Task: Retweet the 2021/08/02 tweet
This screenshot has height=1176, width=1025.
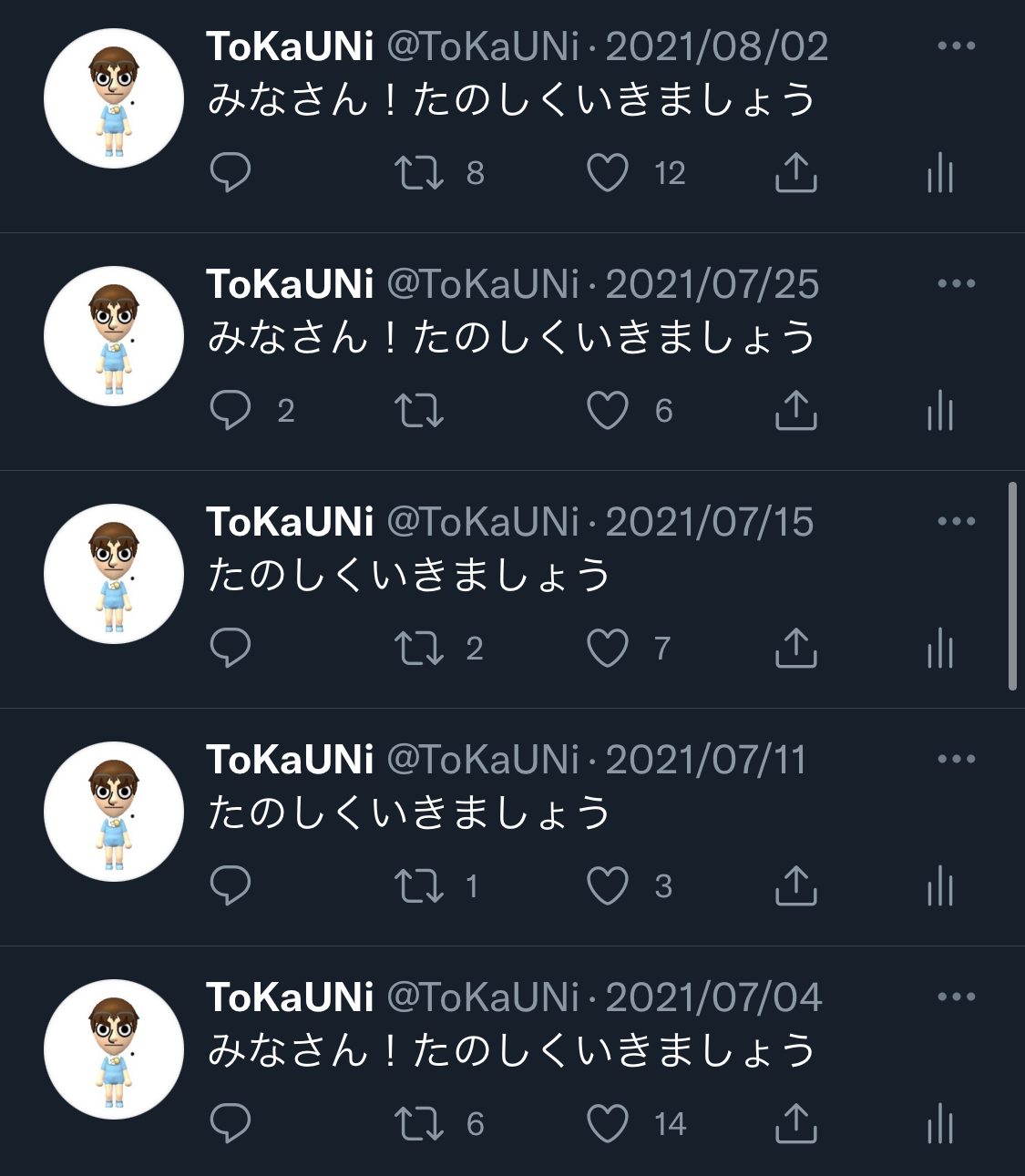Action: 419,173
